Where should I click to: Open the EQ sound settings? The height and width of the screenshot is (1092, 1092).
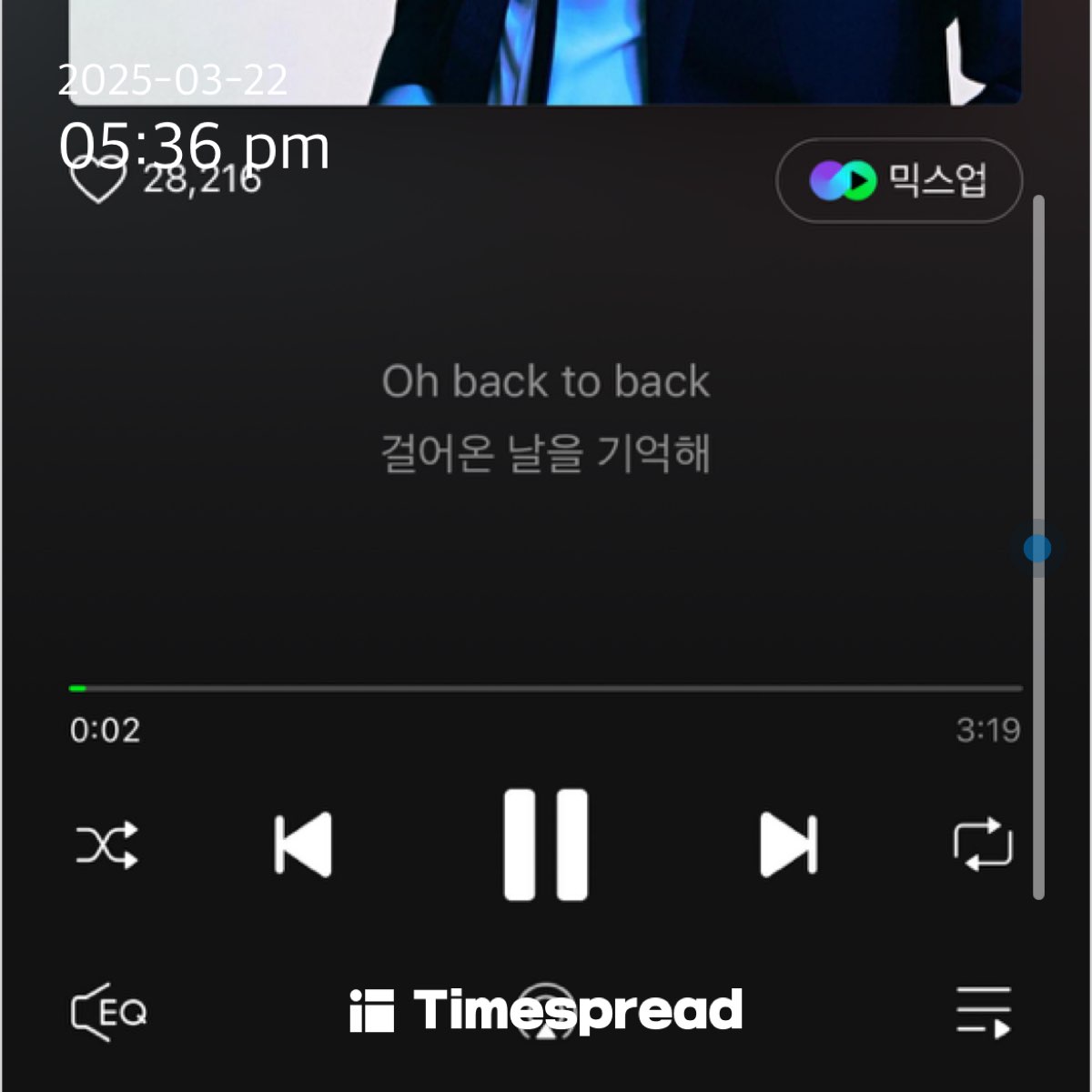[x=108, y=1011]
